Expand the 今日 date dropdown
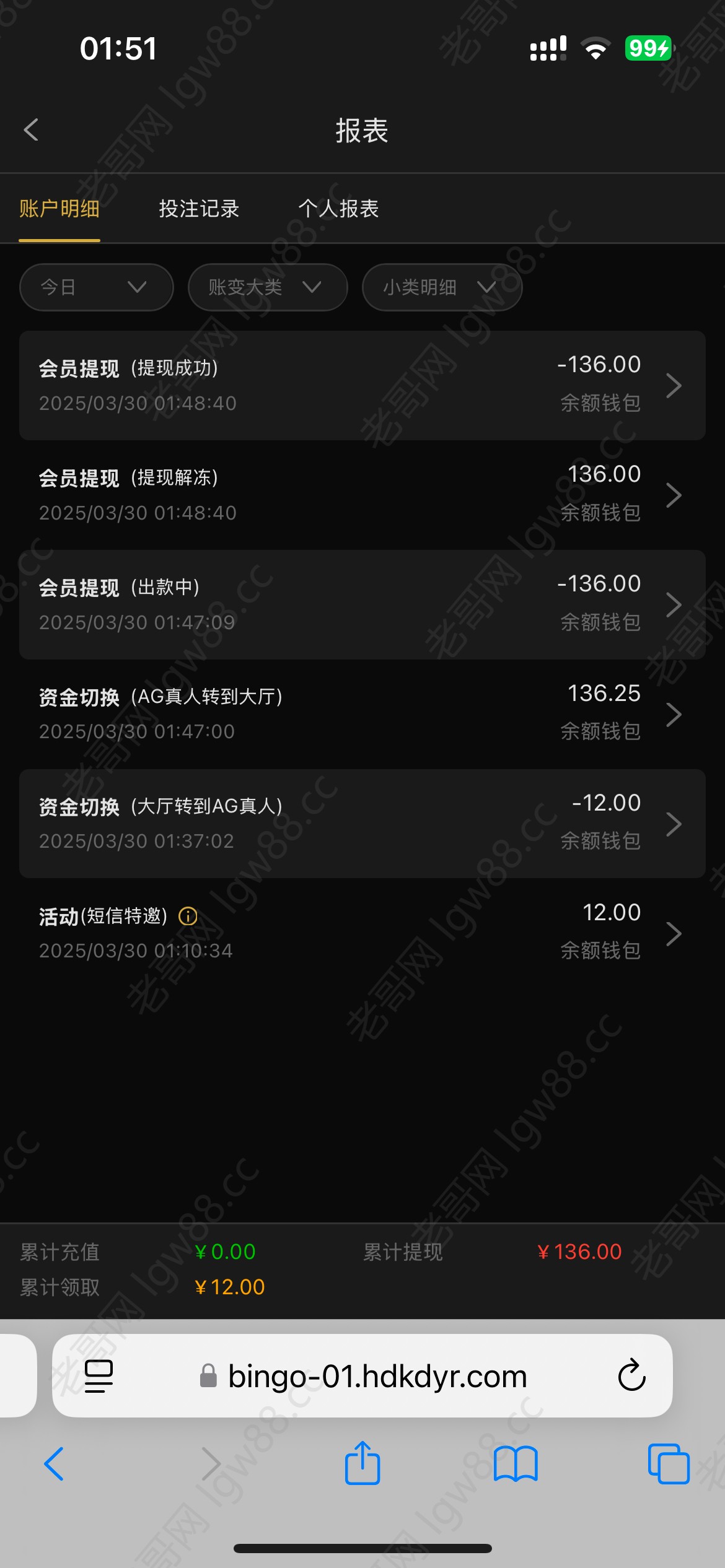The height and width of the screenshot is (1568, 725). [97, 287]
